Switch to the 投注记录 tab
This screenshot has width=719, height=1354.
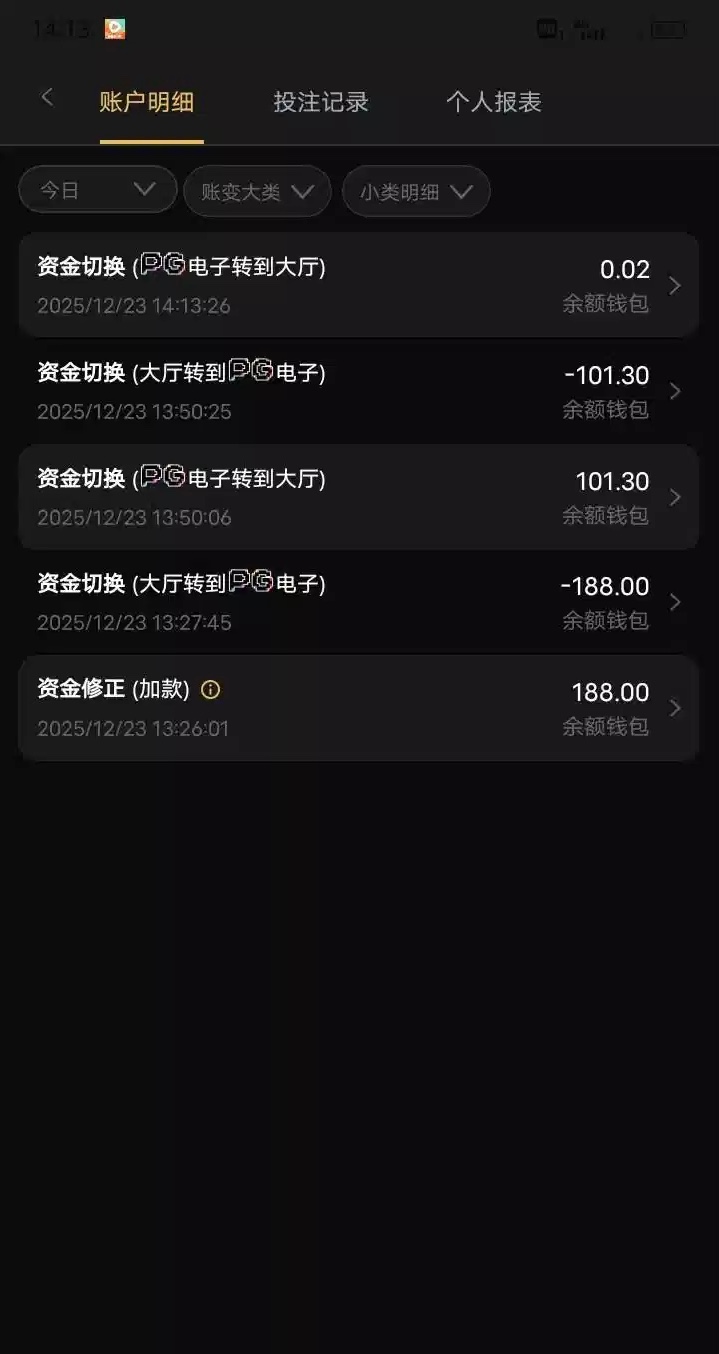click(321, 102)
